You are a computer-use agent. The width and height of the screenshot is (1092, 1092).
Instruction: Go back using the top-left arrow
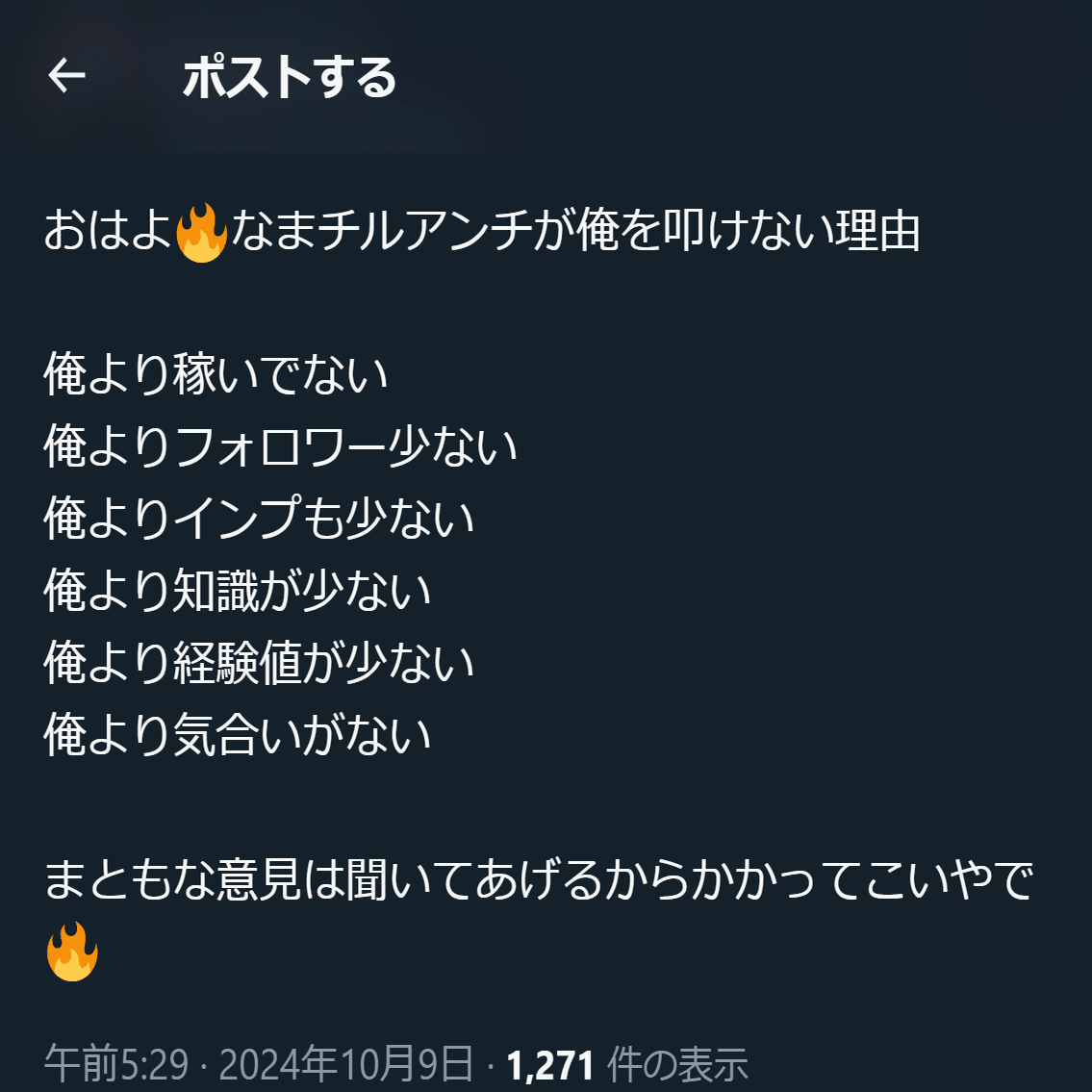point(66,76)
